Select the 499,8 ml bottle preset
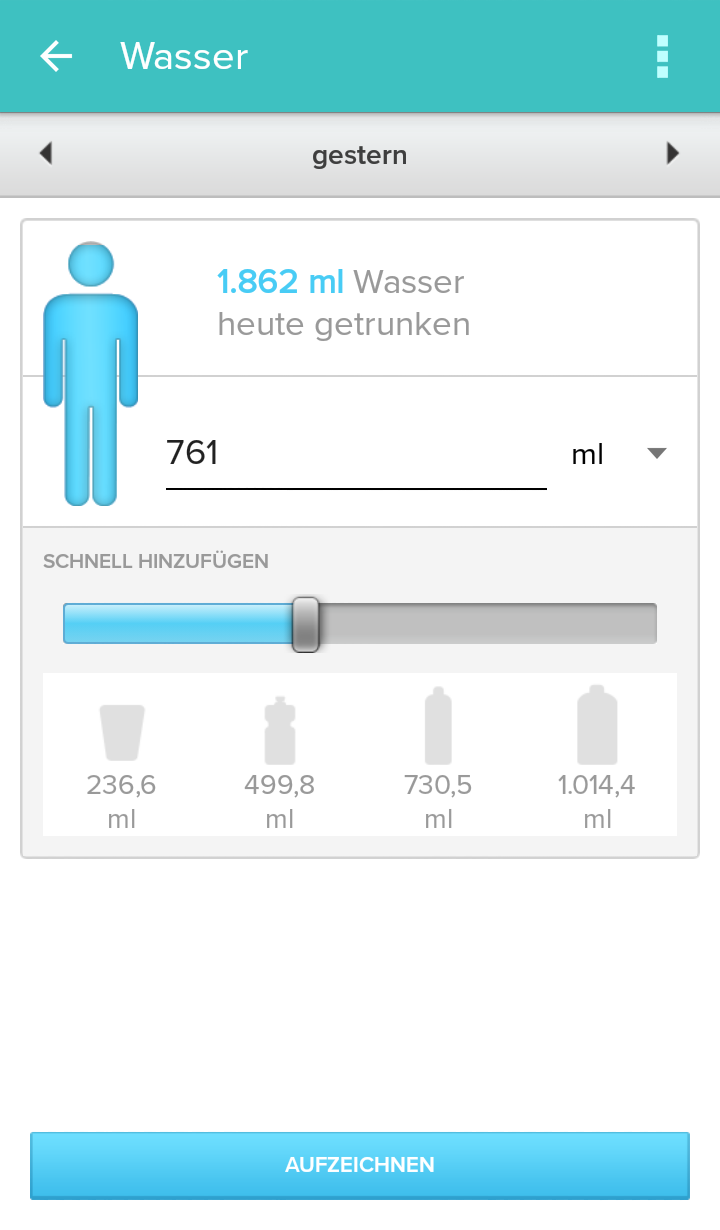720x1230 pixels. coord(280,766)
